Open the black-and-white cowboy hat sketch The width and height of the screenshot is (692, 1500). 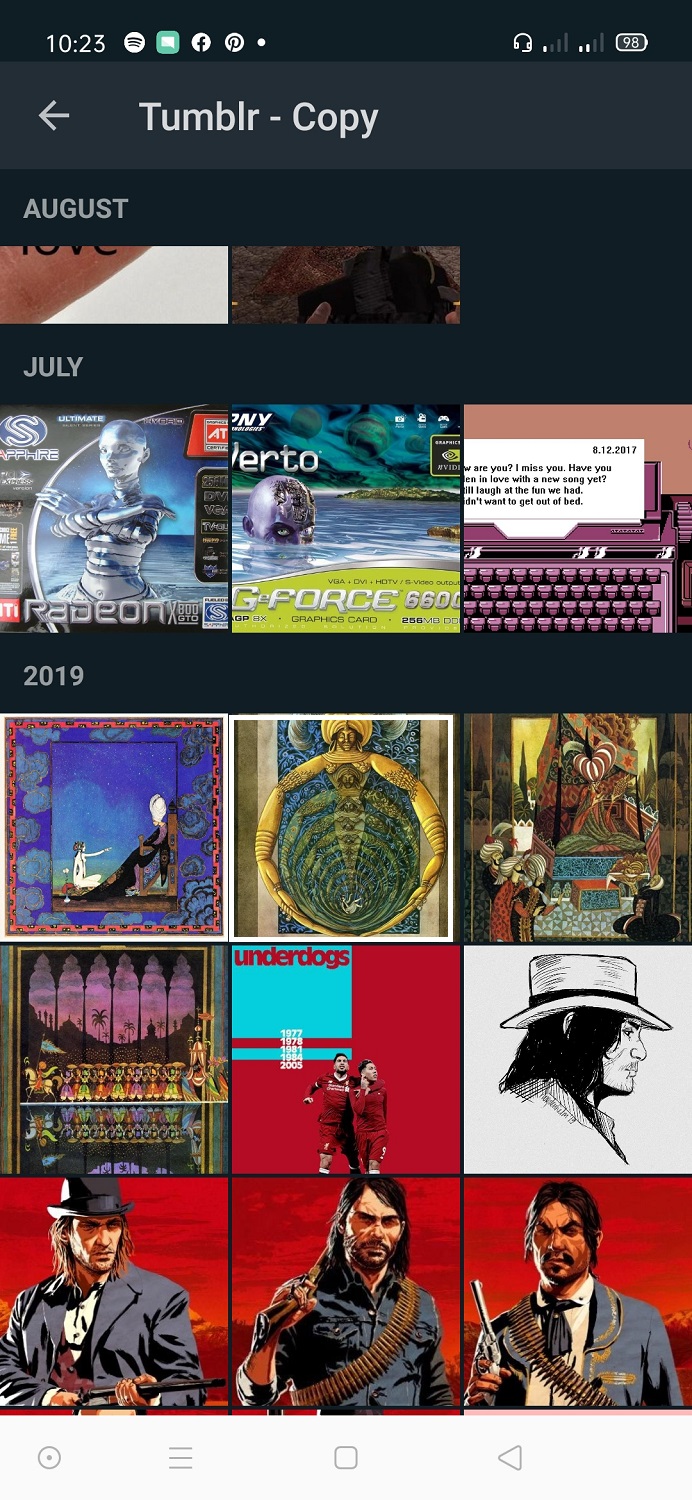point(577,1059)
